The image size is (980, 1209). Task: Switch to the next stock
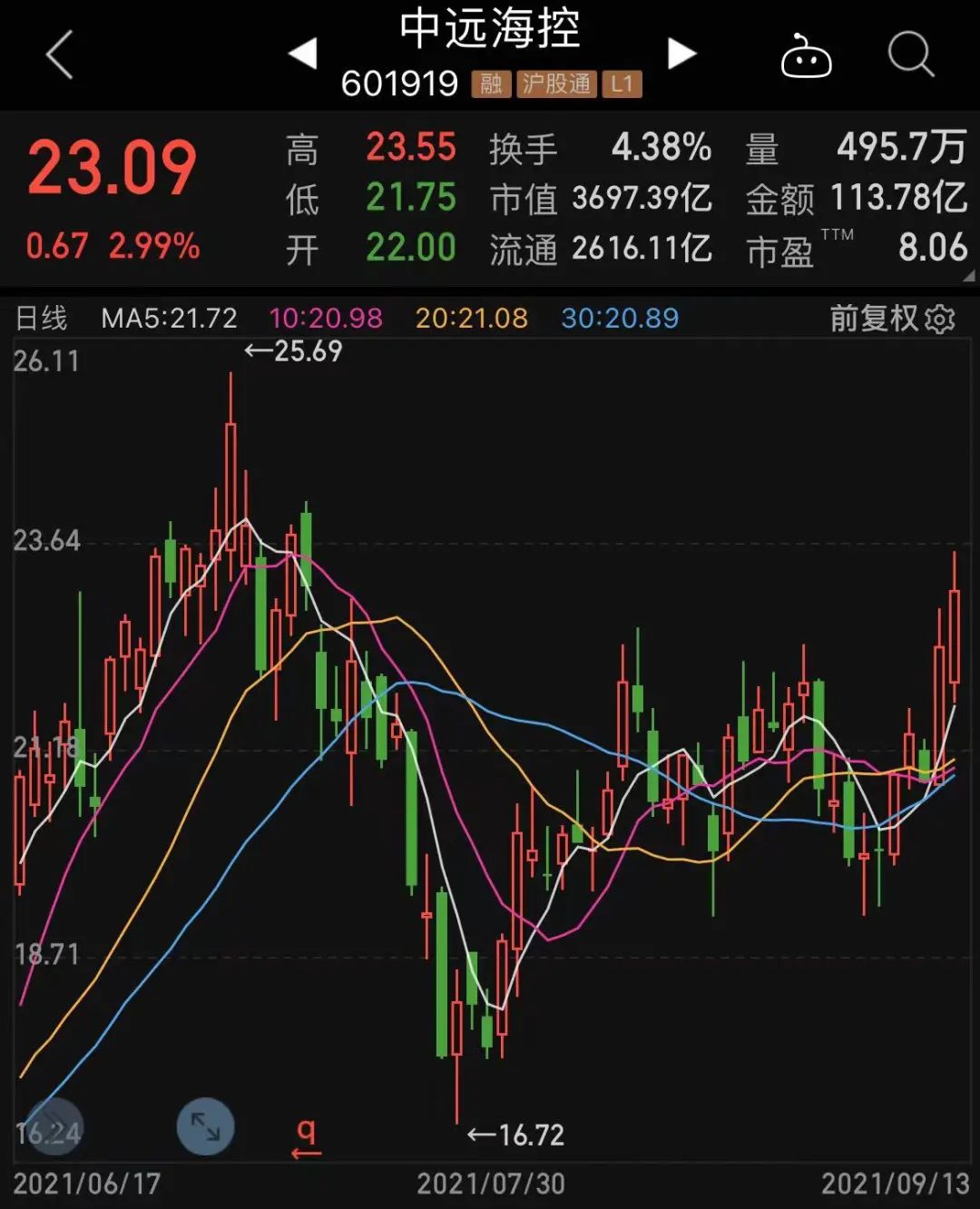click(x=681, y=54)
